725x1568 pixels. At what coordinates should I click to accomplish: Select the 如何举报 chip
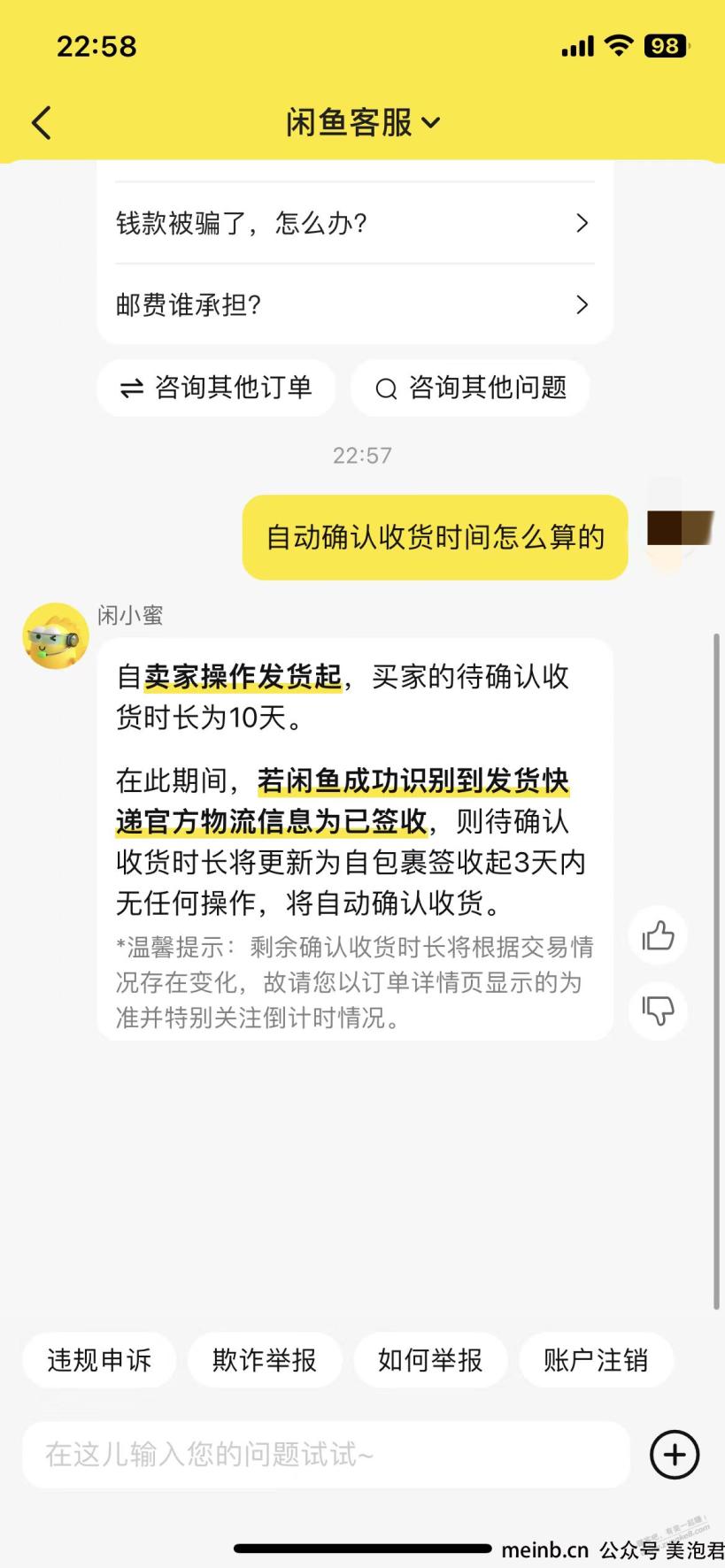click(x=430, y=1359)
